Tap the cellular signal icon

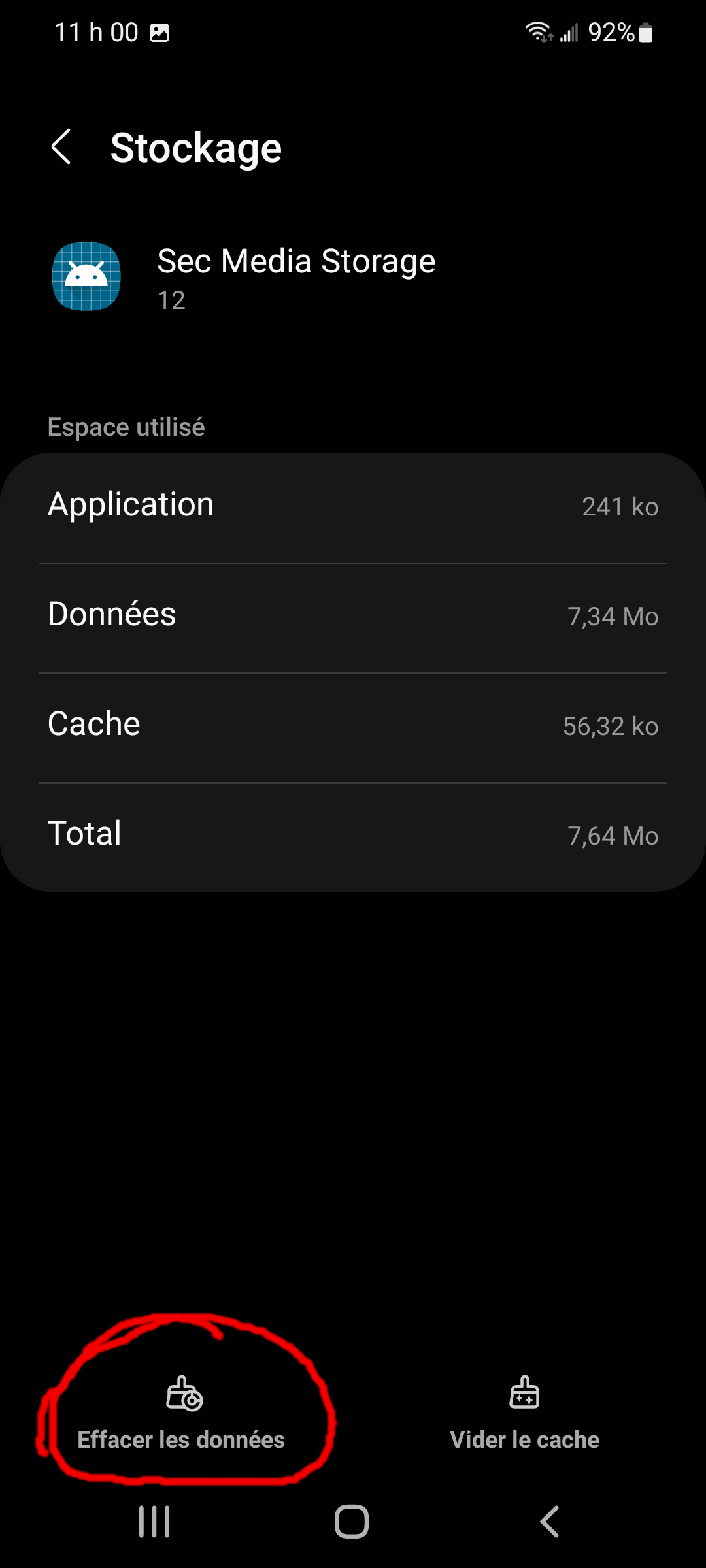pos(568,31)
